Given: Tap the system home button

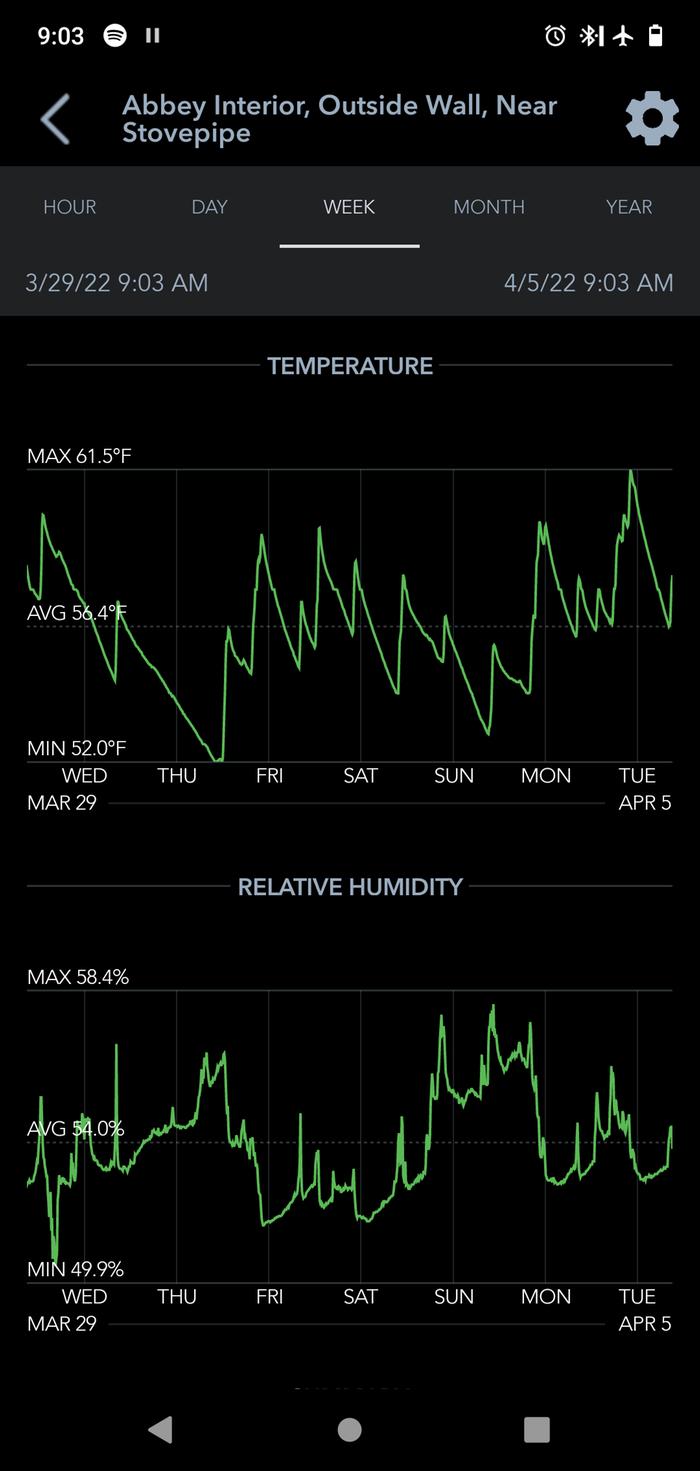Looking at the screenshot, I should pyautogui.click(x=349, y=1429).
